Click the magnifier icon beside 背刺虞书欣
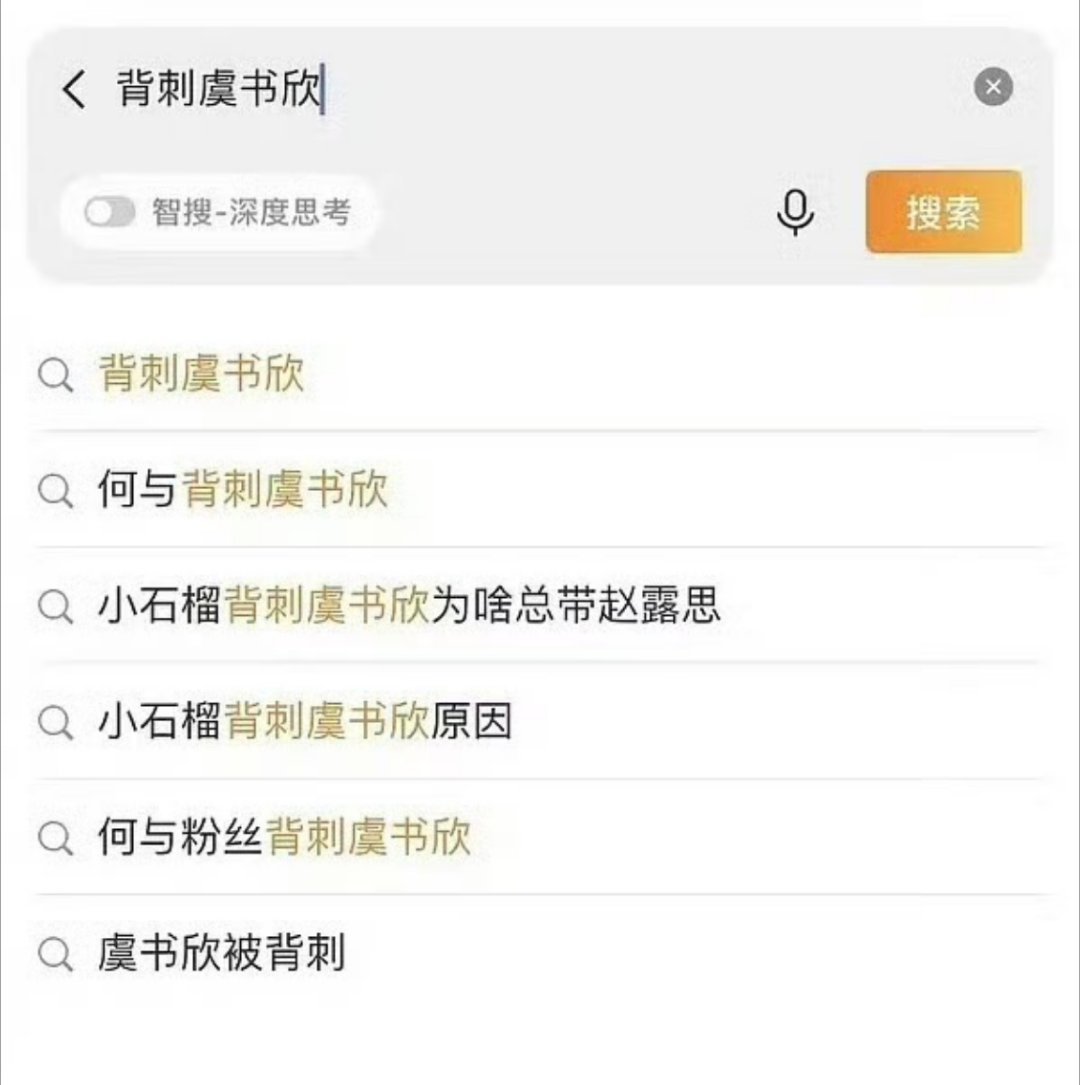This screenshot has width=1080, height=1085. 55,375
